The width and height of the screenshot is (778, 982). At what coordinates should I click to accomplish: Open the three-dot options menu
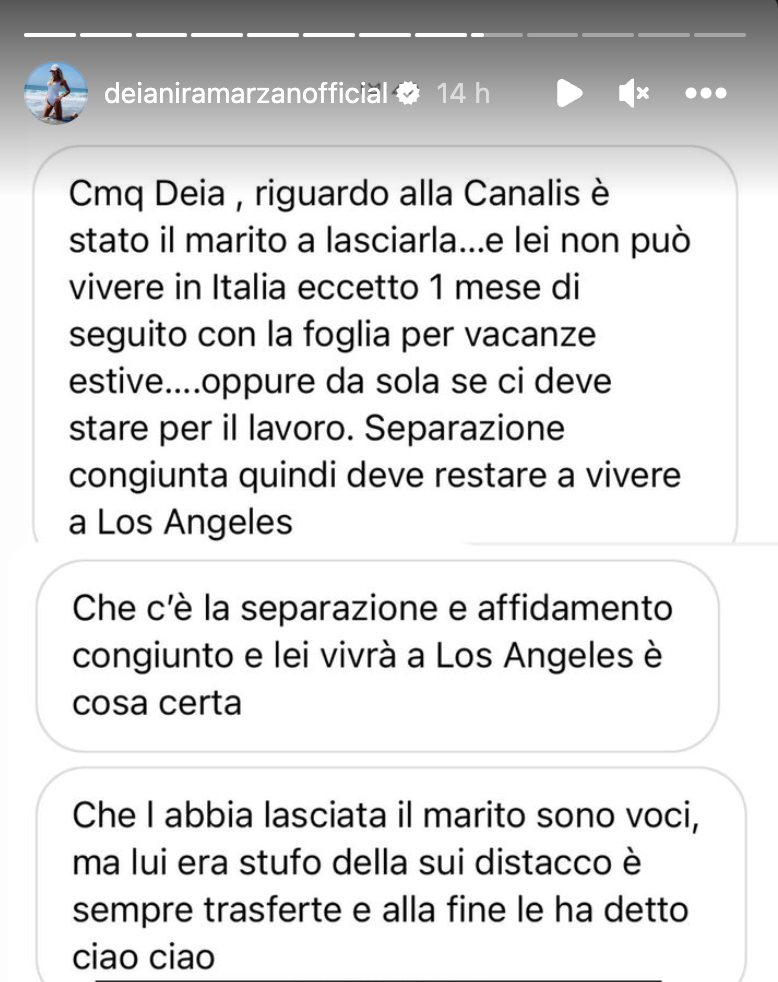coord(706,94)
